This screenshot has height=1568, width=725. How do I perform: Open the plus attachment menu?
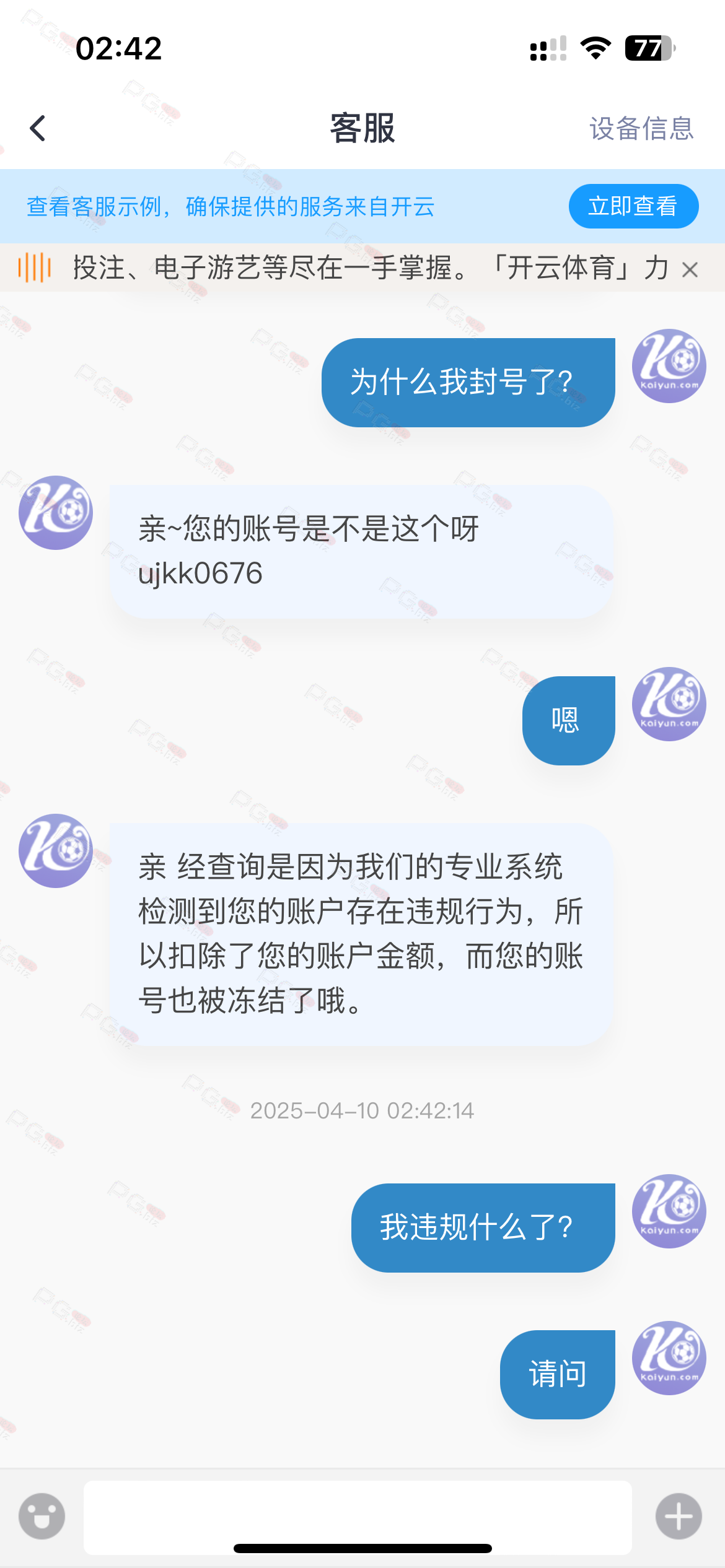[679, 1516]
